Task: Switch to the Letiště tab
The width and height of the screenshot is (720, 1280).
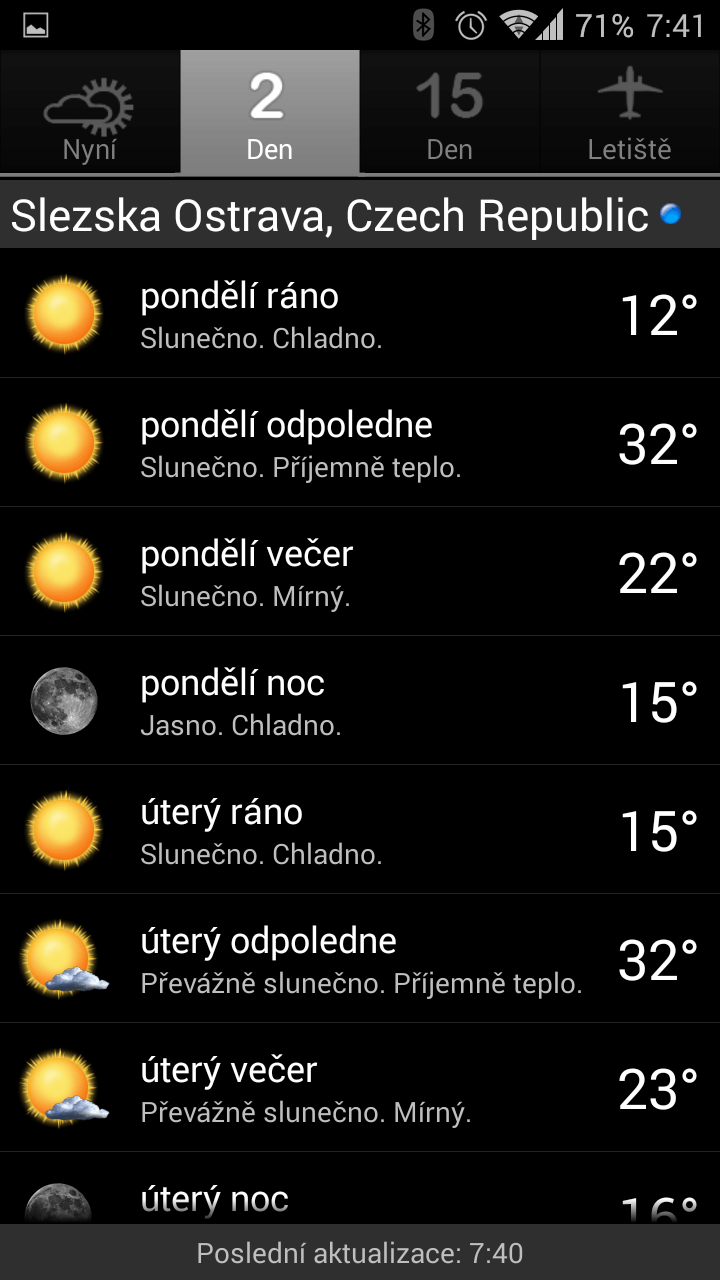Action: (630, 112)
